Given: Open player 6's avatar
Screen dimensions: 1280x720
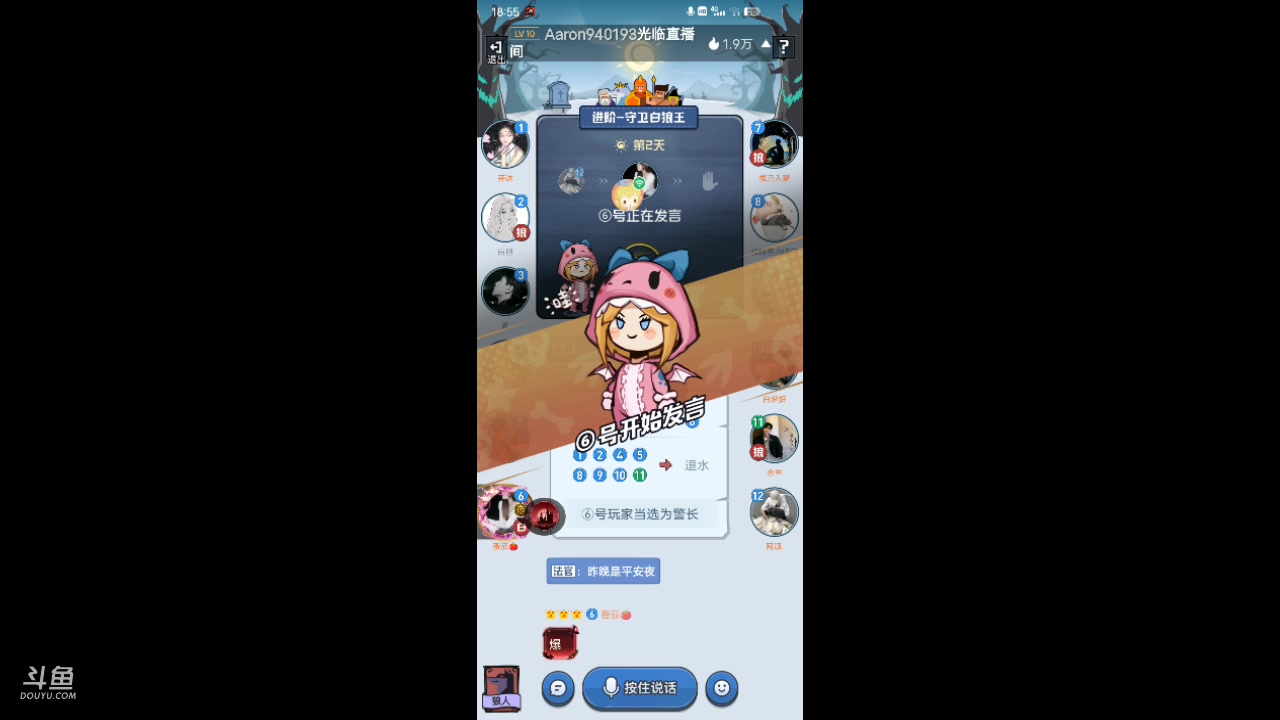Looking at the screenshot, I should pyautogui.click(x=501, y=512).
